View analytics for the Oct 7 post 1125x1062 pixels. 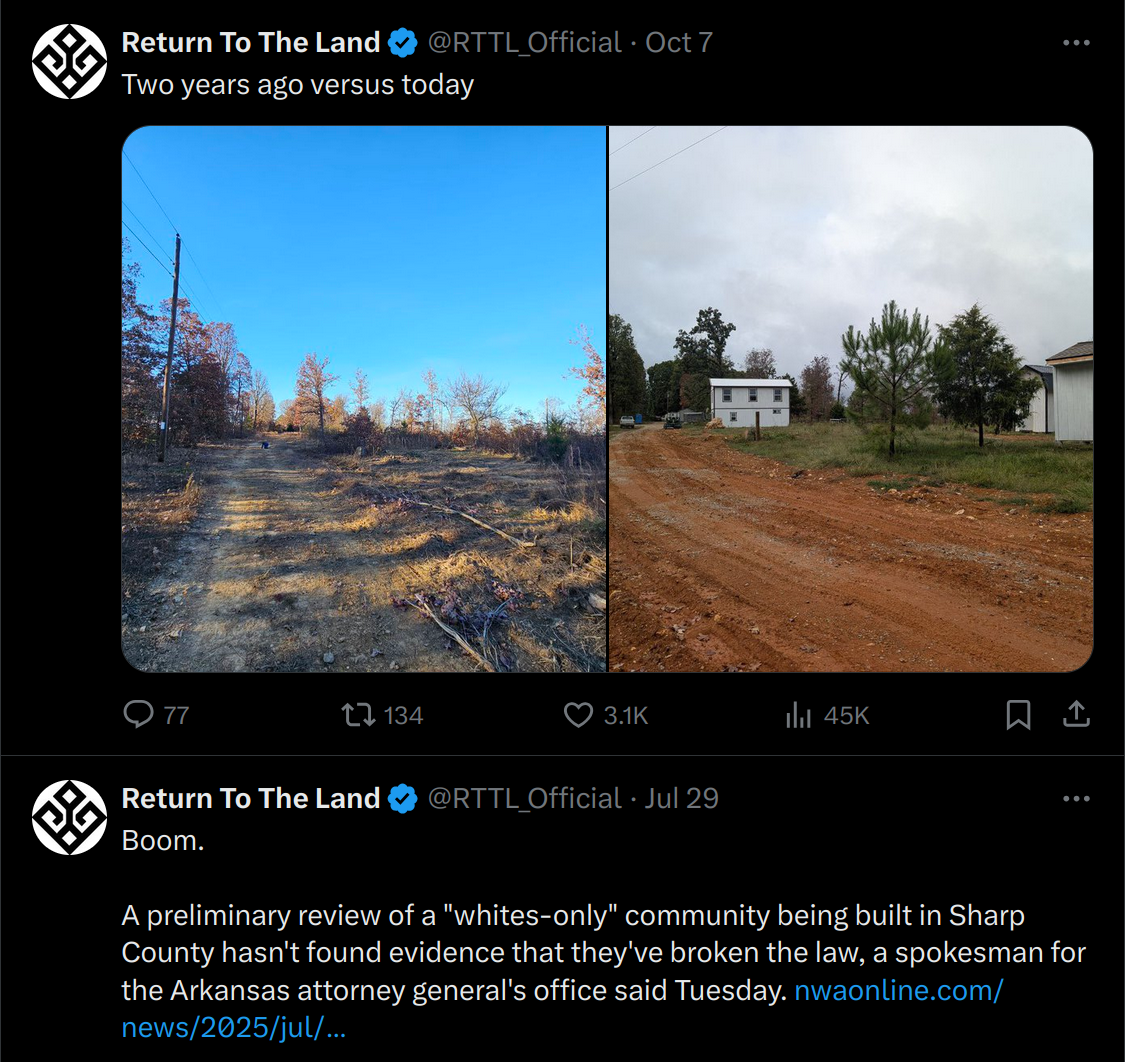click(798, 714)
